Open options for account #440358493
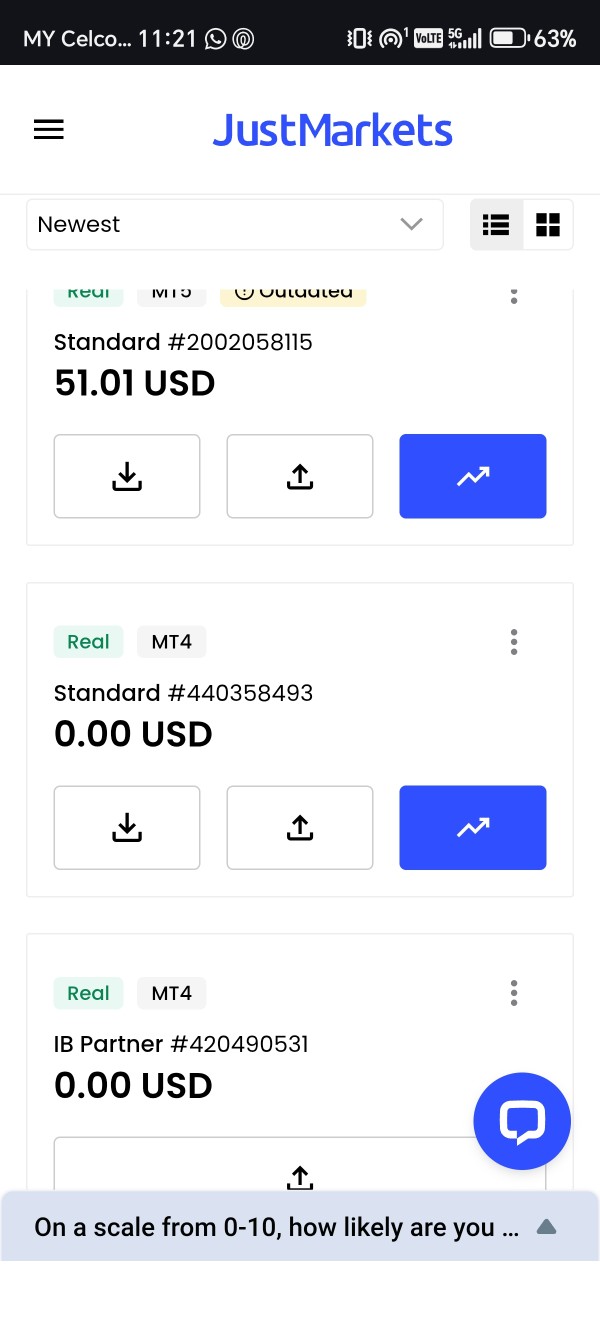The height and width of the screenshot is (1326, 600). pos(514,642)
